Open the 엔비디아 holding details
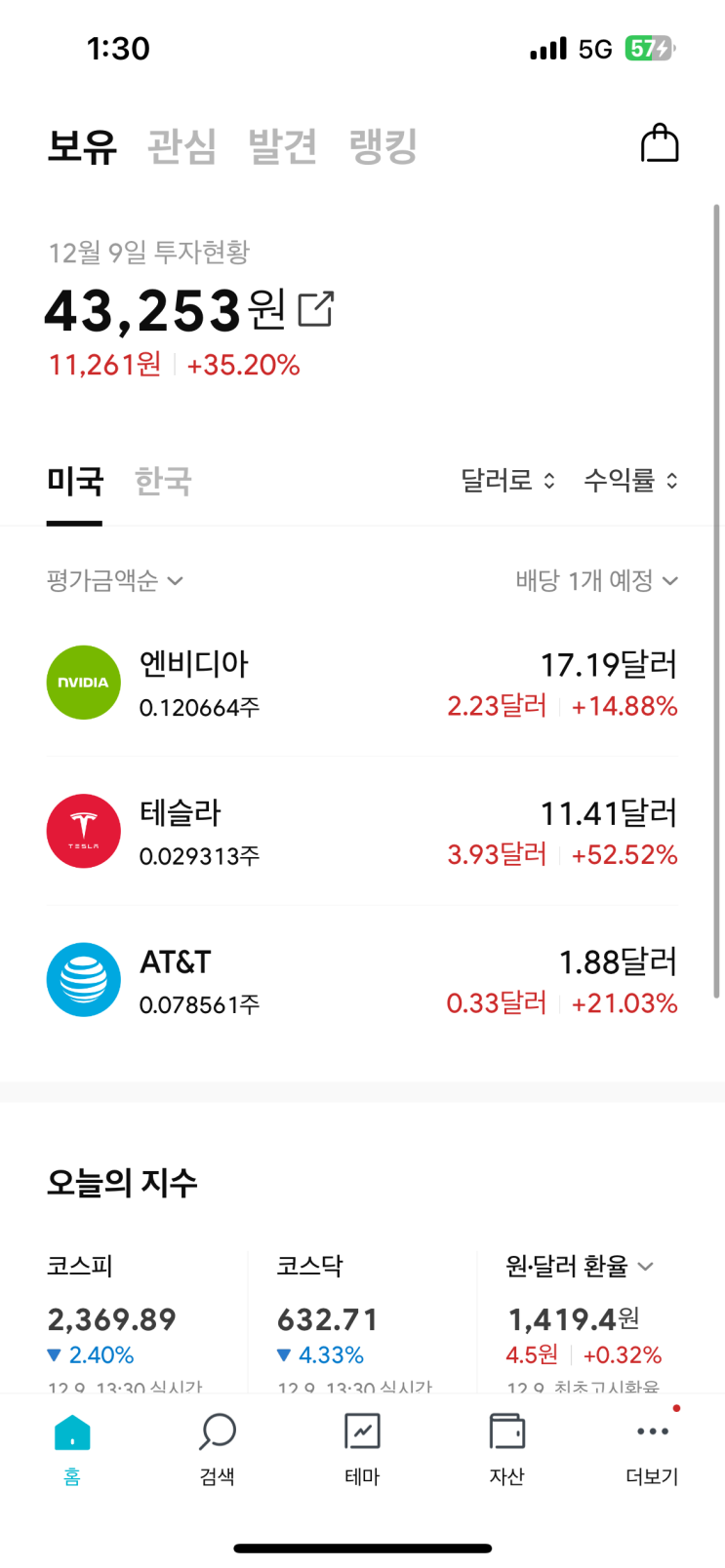The height and width of the screenshot is (1568, 725). [362, 683]
